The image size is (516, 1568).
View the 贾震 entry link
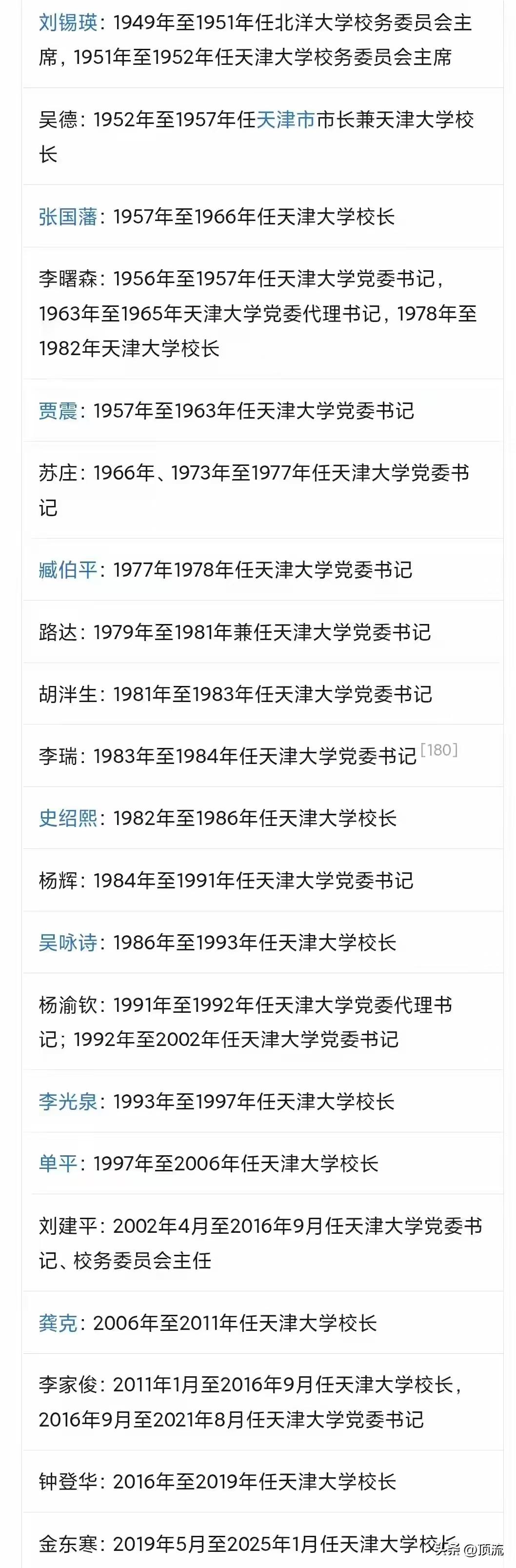point(58,411)
